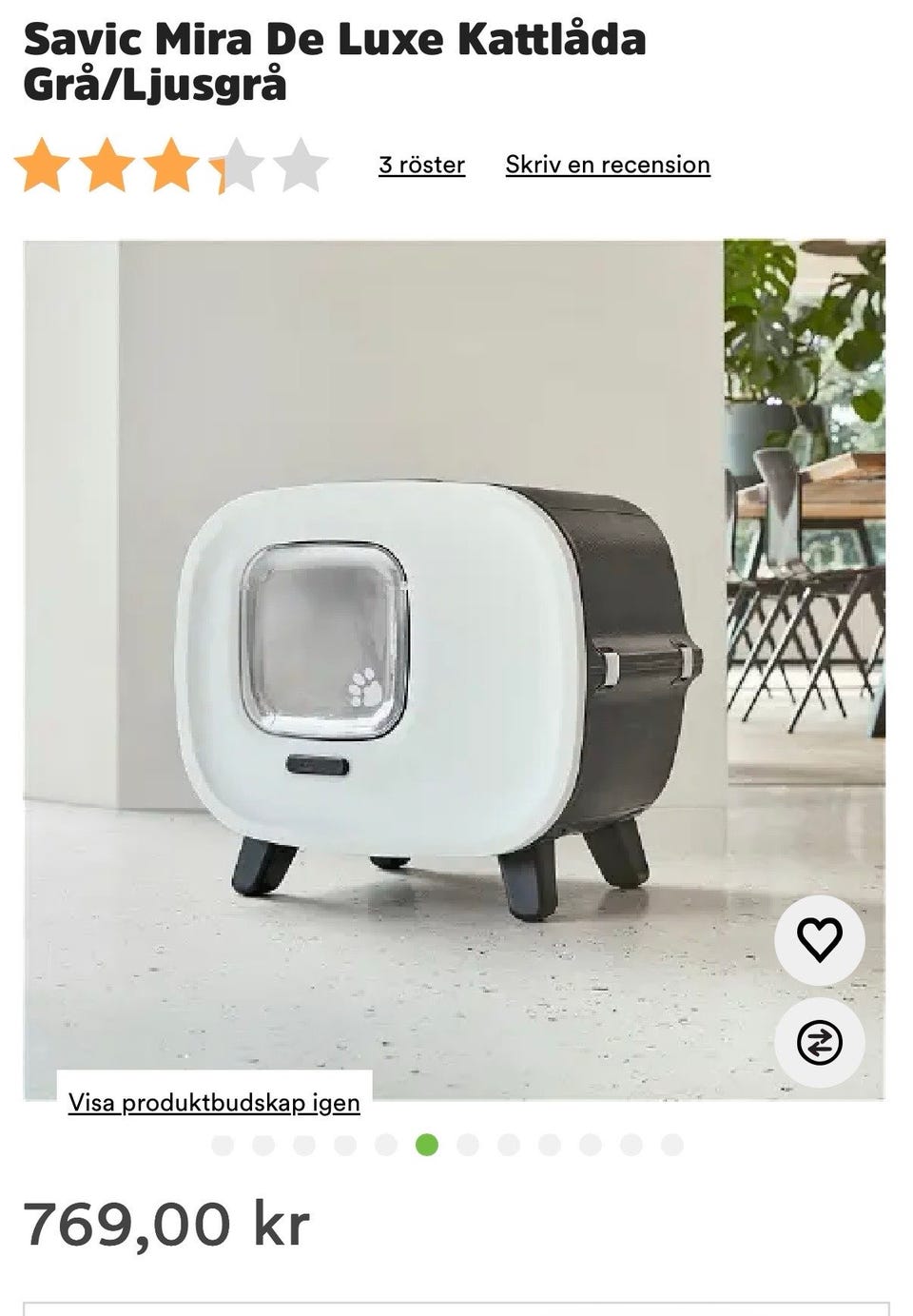Tap Skriv en recension link

click(607, 165)
